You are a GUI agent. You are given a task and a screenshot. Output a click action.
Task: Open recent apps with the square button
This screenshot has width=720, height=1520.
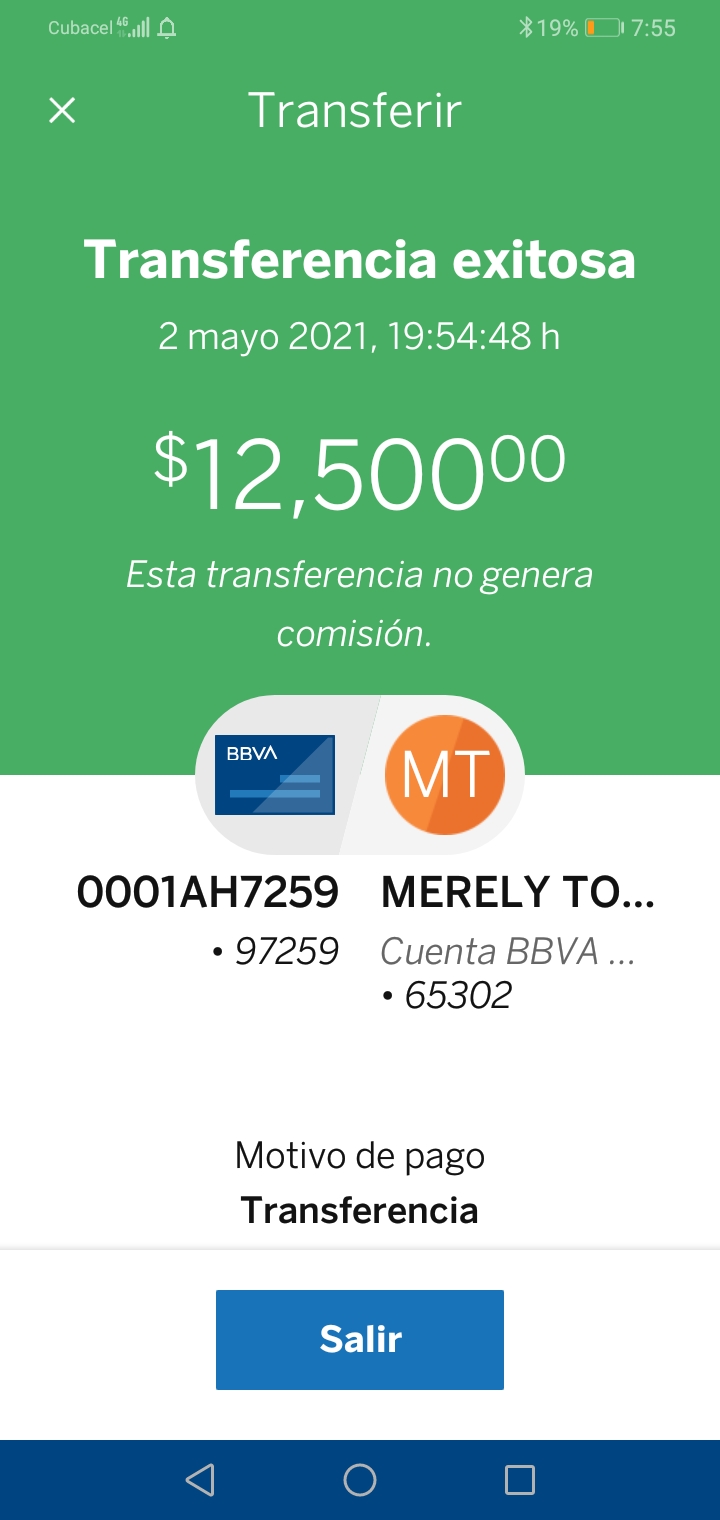tap(520, 1480)
